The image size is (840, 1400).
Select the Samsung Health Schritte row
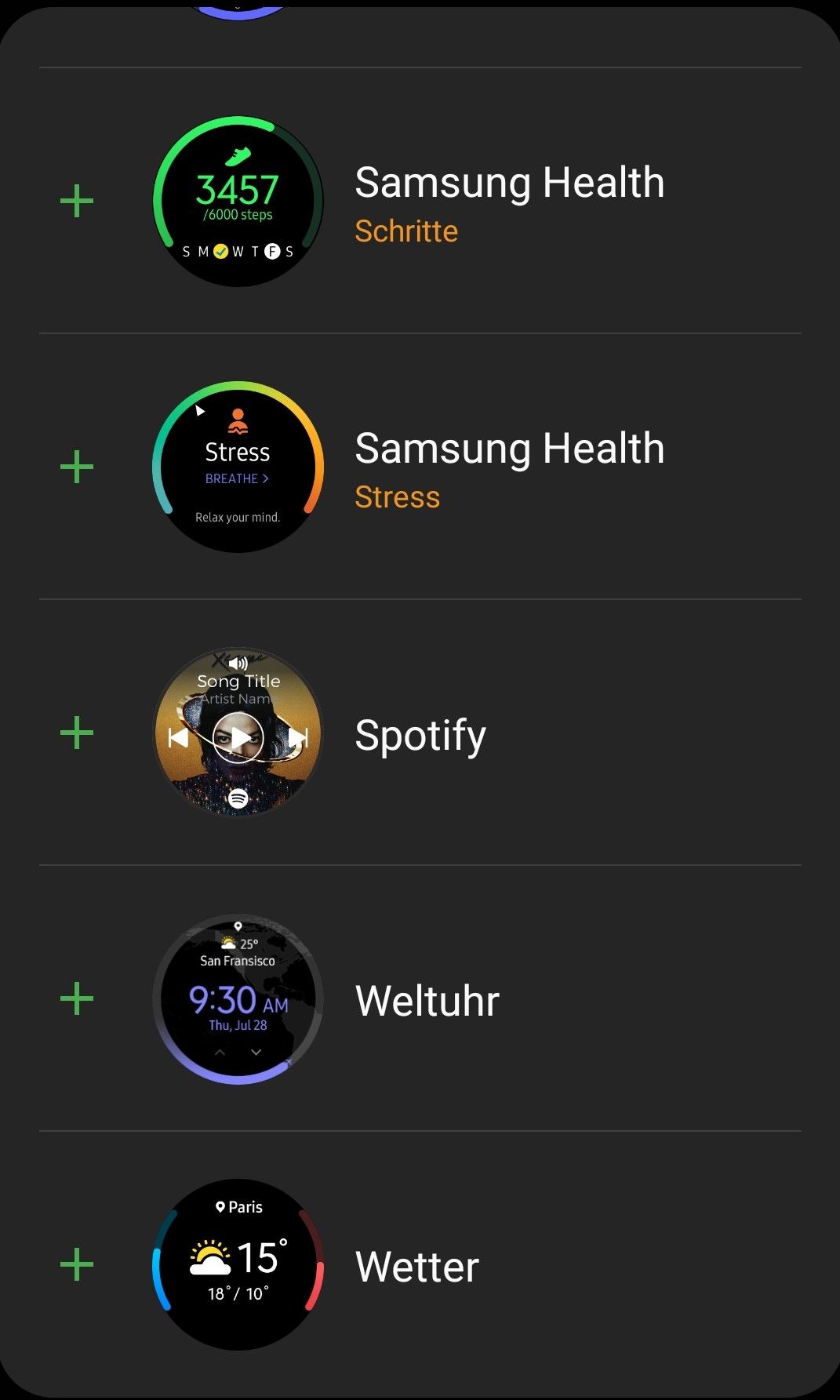(509, 202)
